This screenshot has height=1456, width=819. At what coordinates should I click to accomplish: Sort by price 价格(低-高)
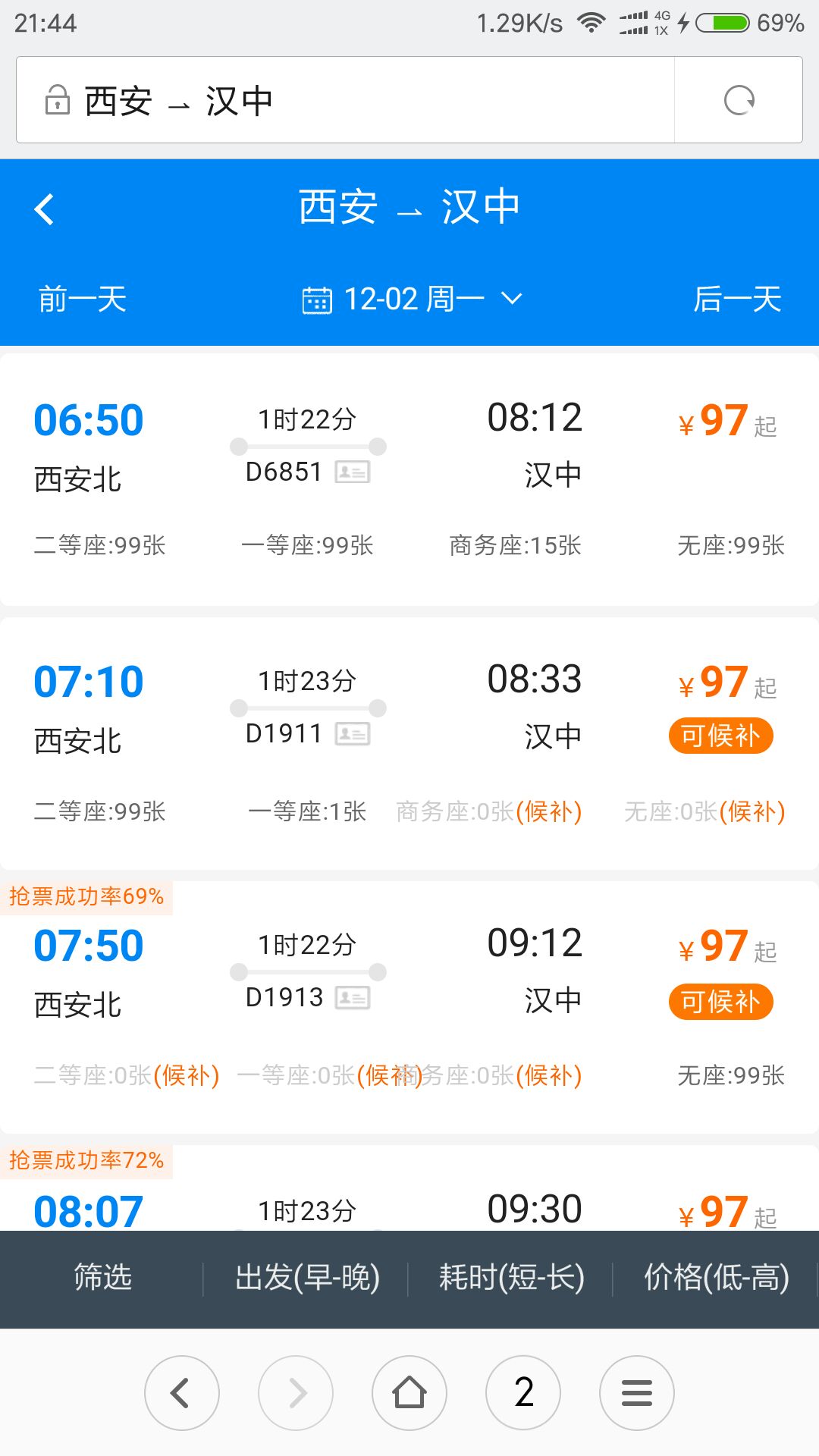coord(716,1278)
